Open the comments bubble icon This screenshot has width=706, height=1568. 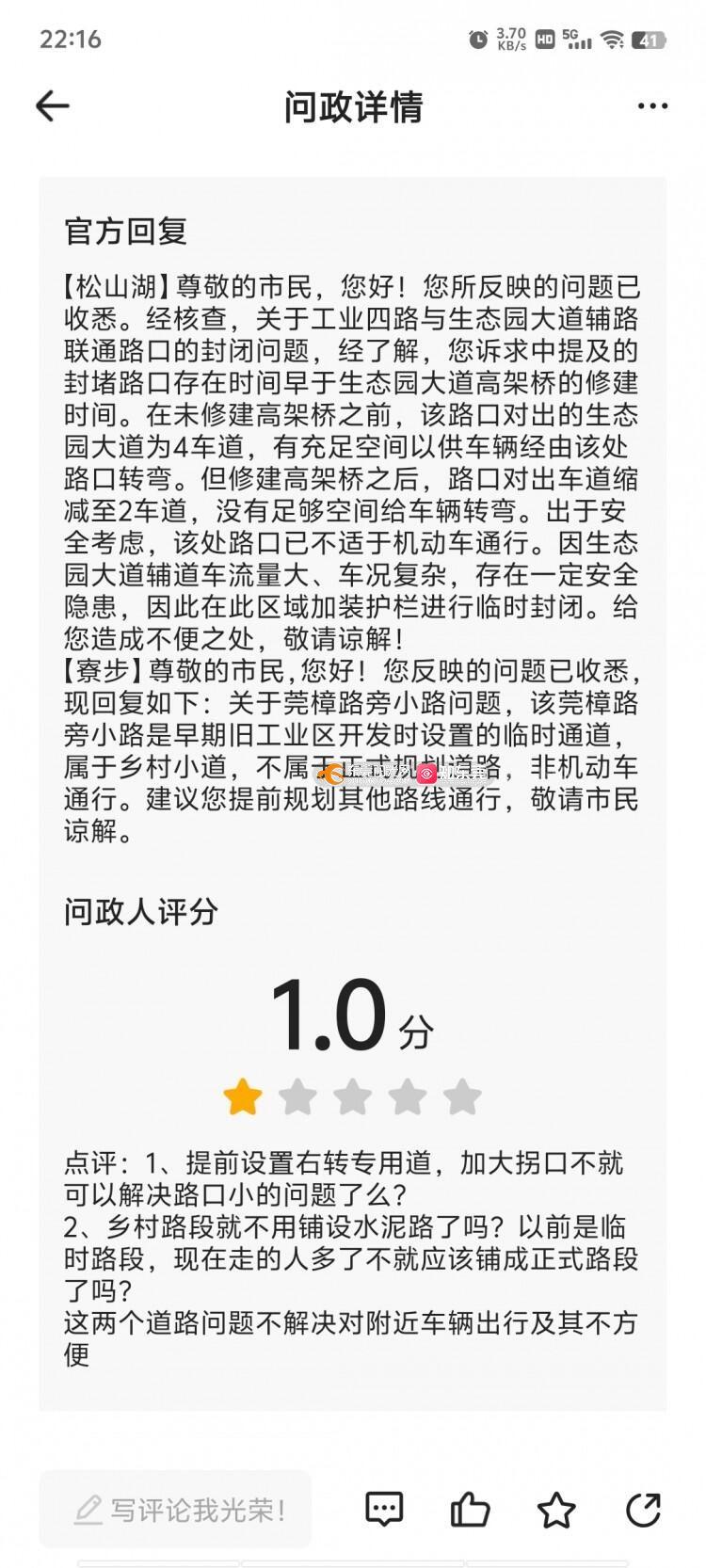384,1510
